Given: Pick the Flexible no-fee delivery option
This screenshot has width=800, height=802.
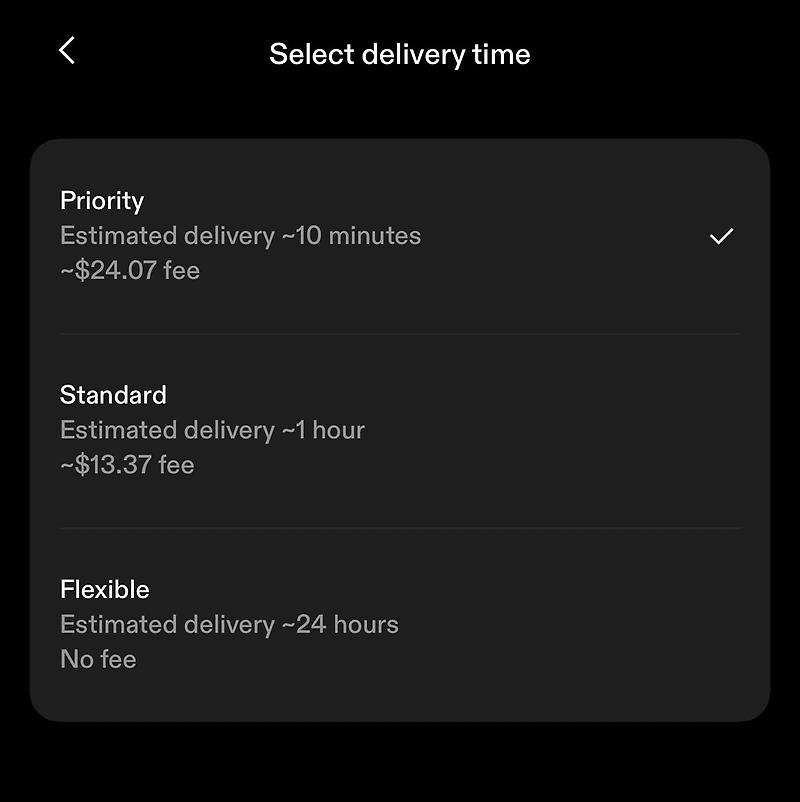Looking at the screenshot, I should [398, 624].
